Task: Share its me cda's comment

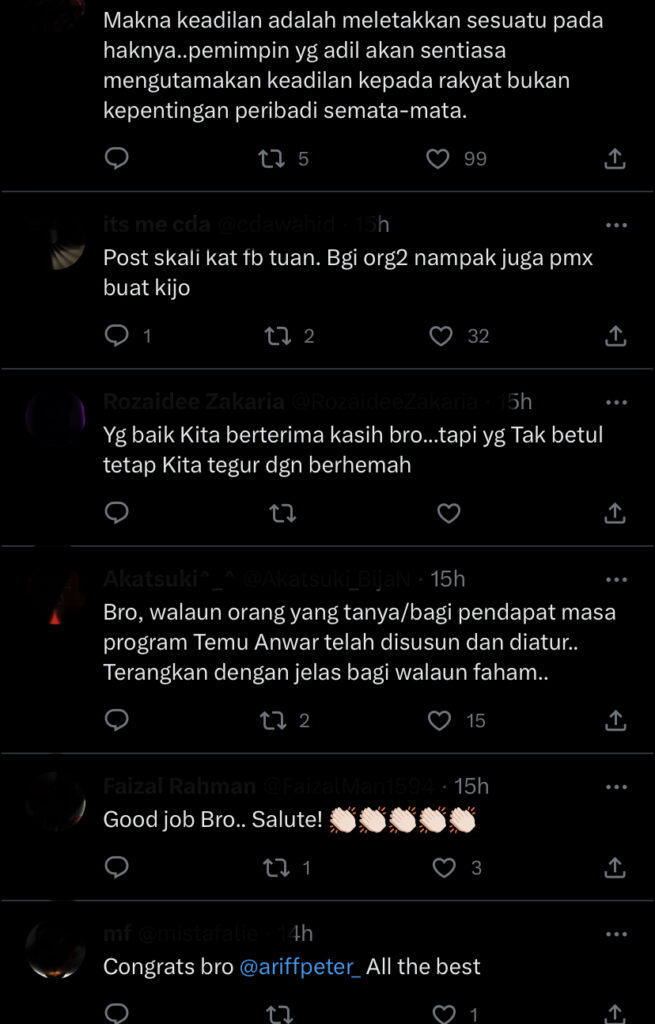Action: (616, 336)
